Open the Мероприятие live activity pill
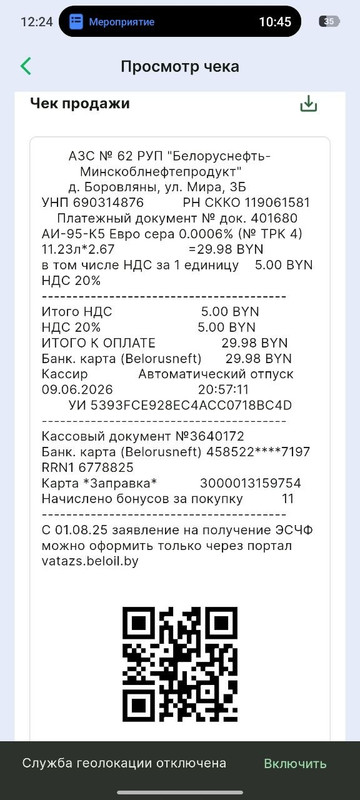Screen dimensions: 360x800 point(180,21)
